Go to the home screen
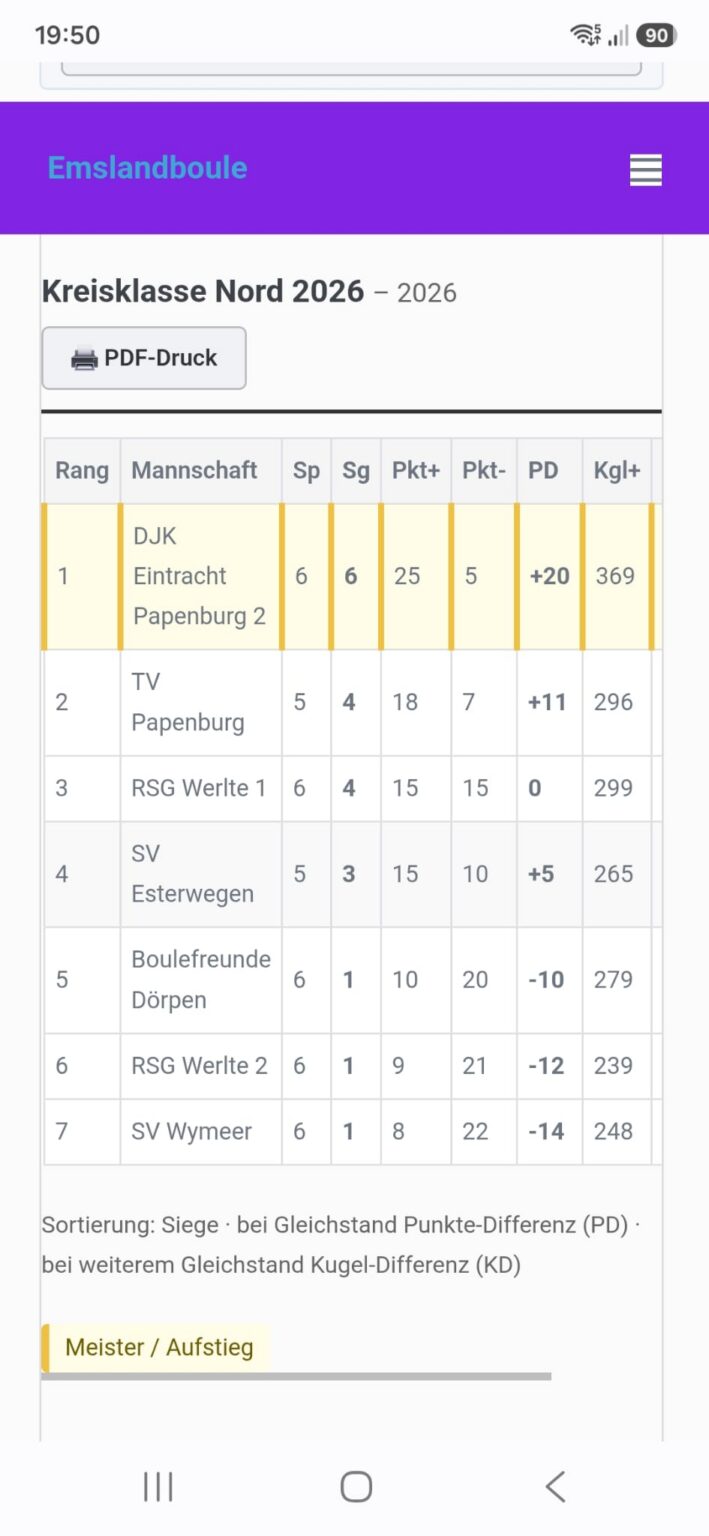709x1536 pixels. [356, 1486]
